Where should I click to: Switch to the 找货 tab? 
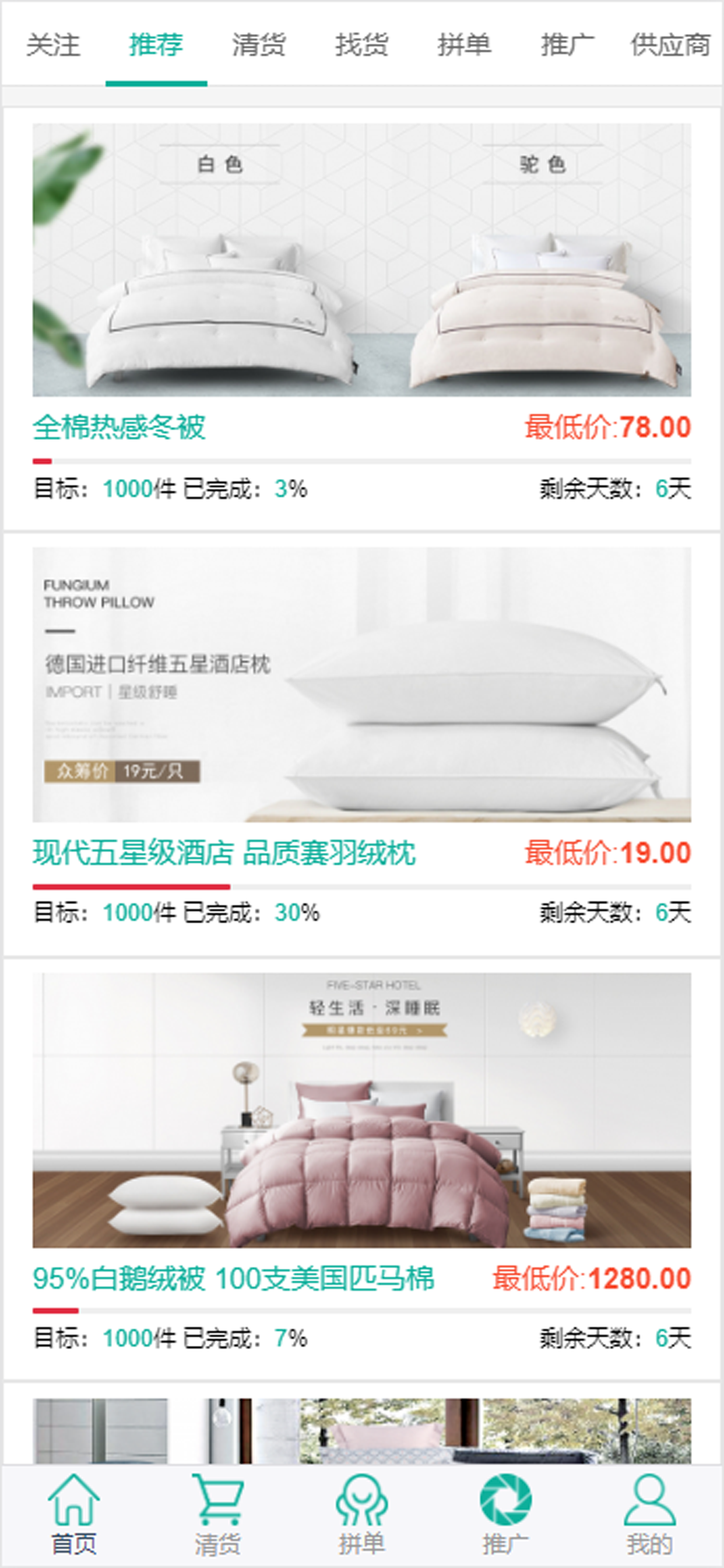coord(361,44)
